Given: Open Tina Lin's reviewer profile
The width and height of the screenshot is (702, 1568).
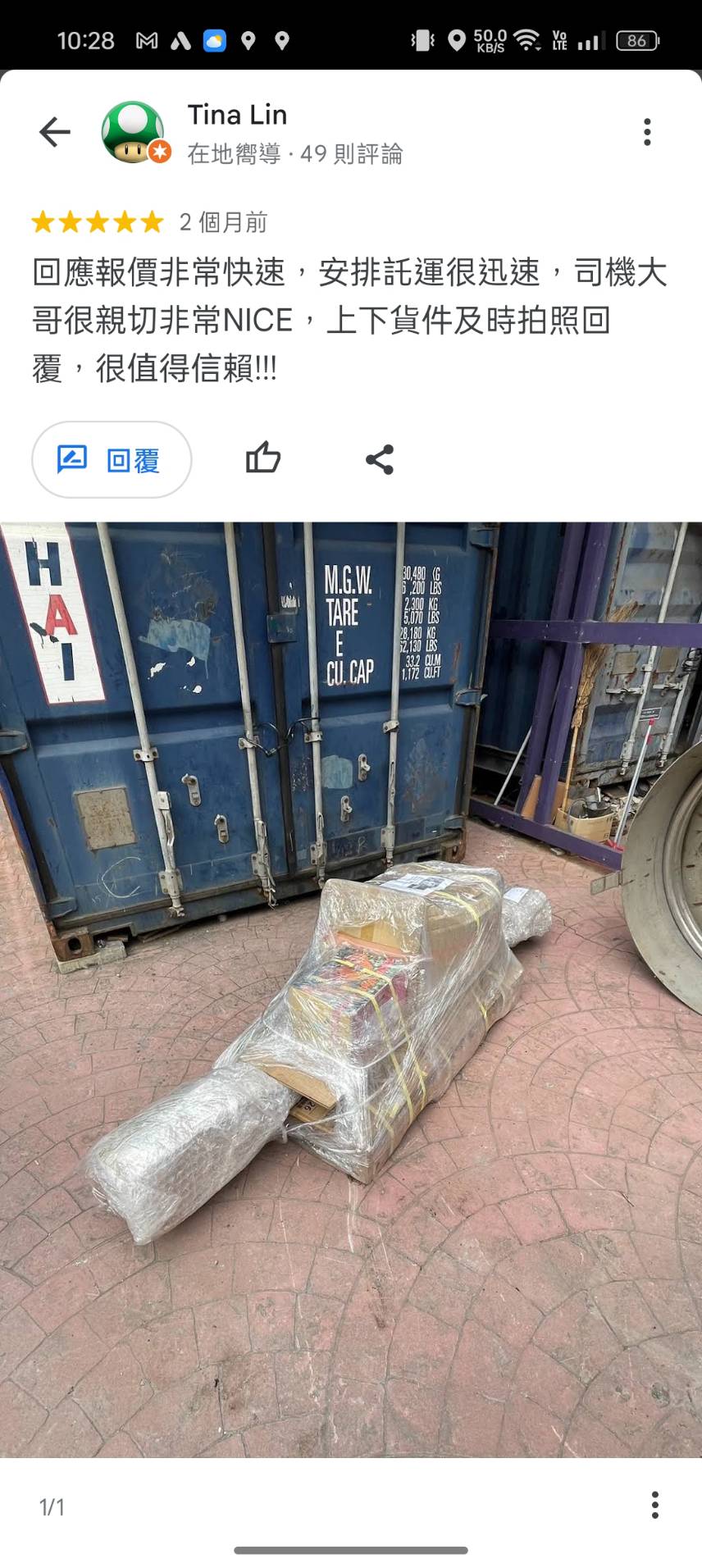Looking at the screenshot, I should click(237, 116).
